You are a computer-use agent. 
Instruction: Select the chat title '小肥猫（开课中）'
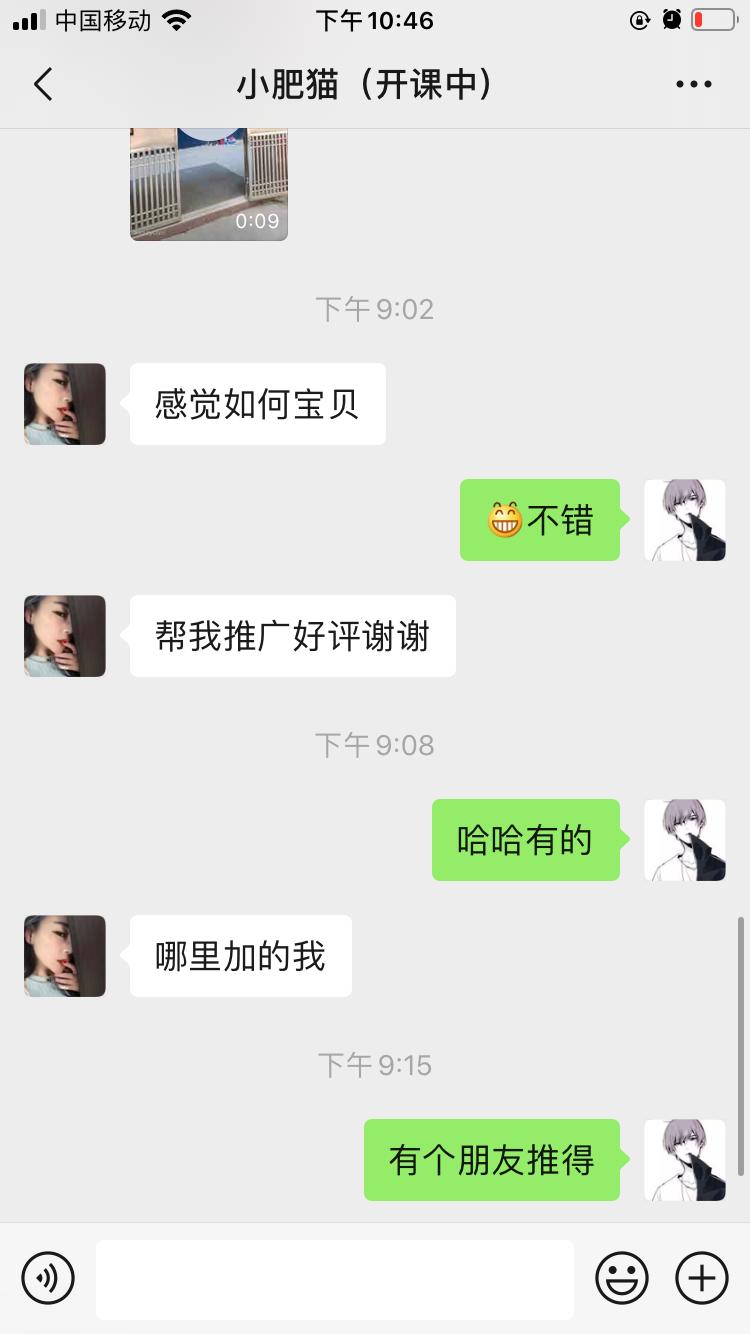(x=368, y=84)
